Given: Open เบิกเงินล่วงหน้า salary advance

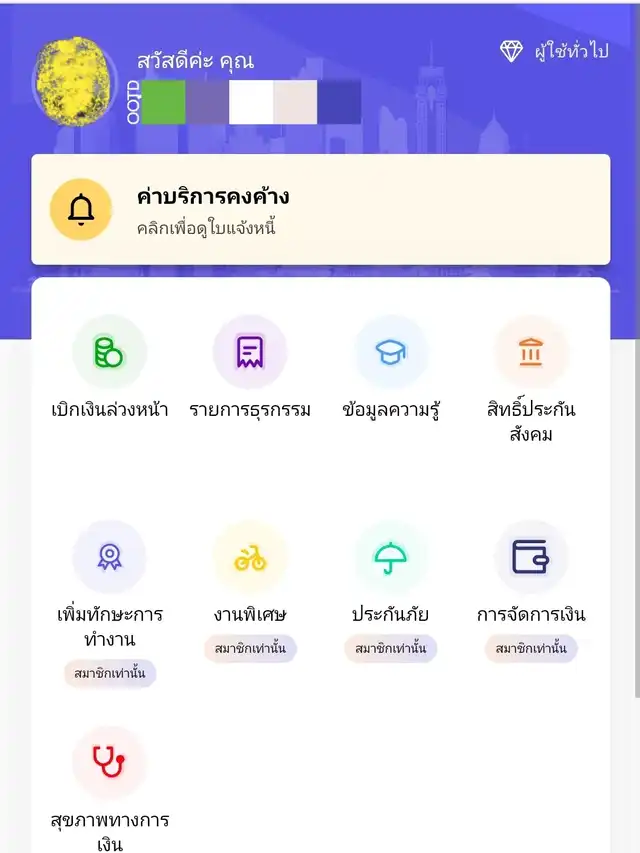Looking at the screenshot, I should coord(109,353).
